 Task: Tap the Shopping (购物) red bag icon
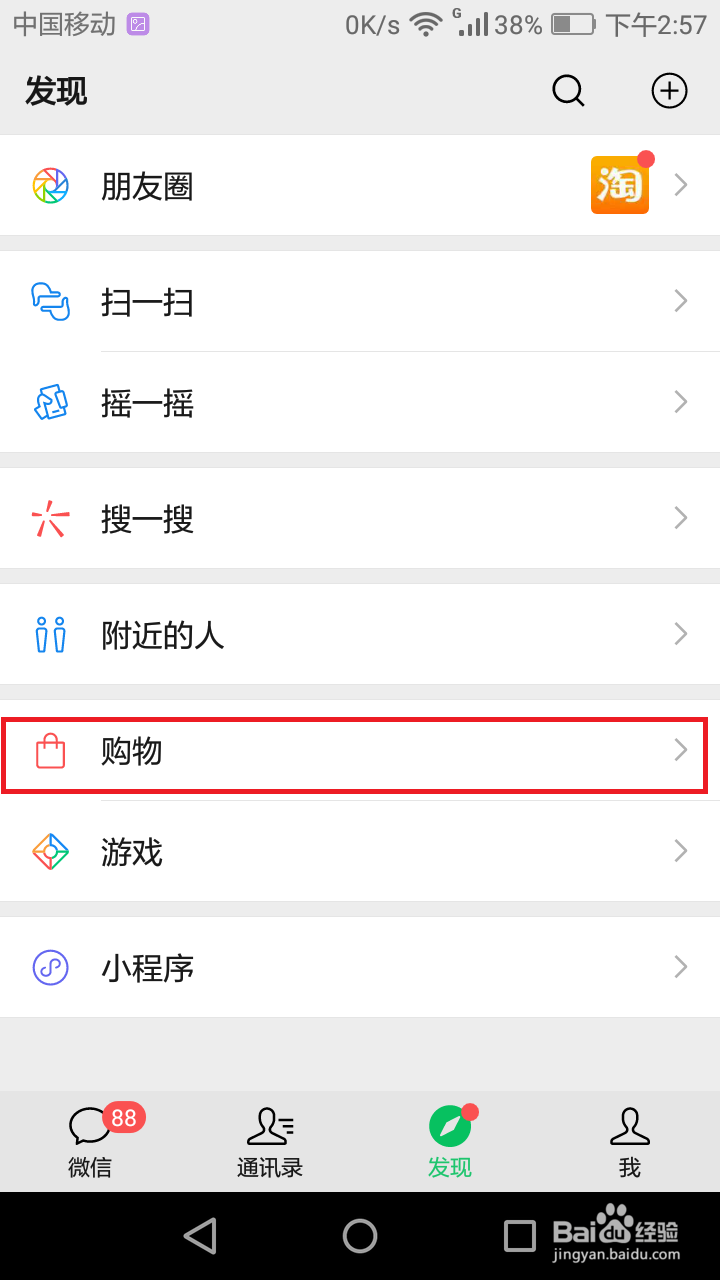click(50, 752)
